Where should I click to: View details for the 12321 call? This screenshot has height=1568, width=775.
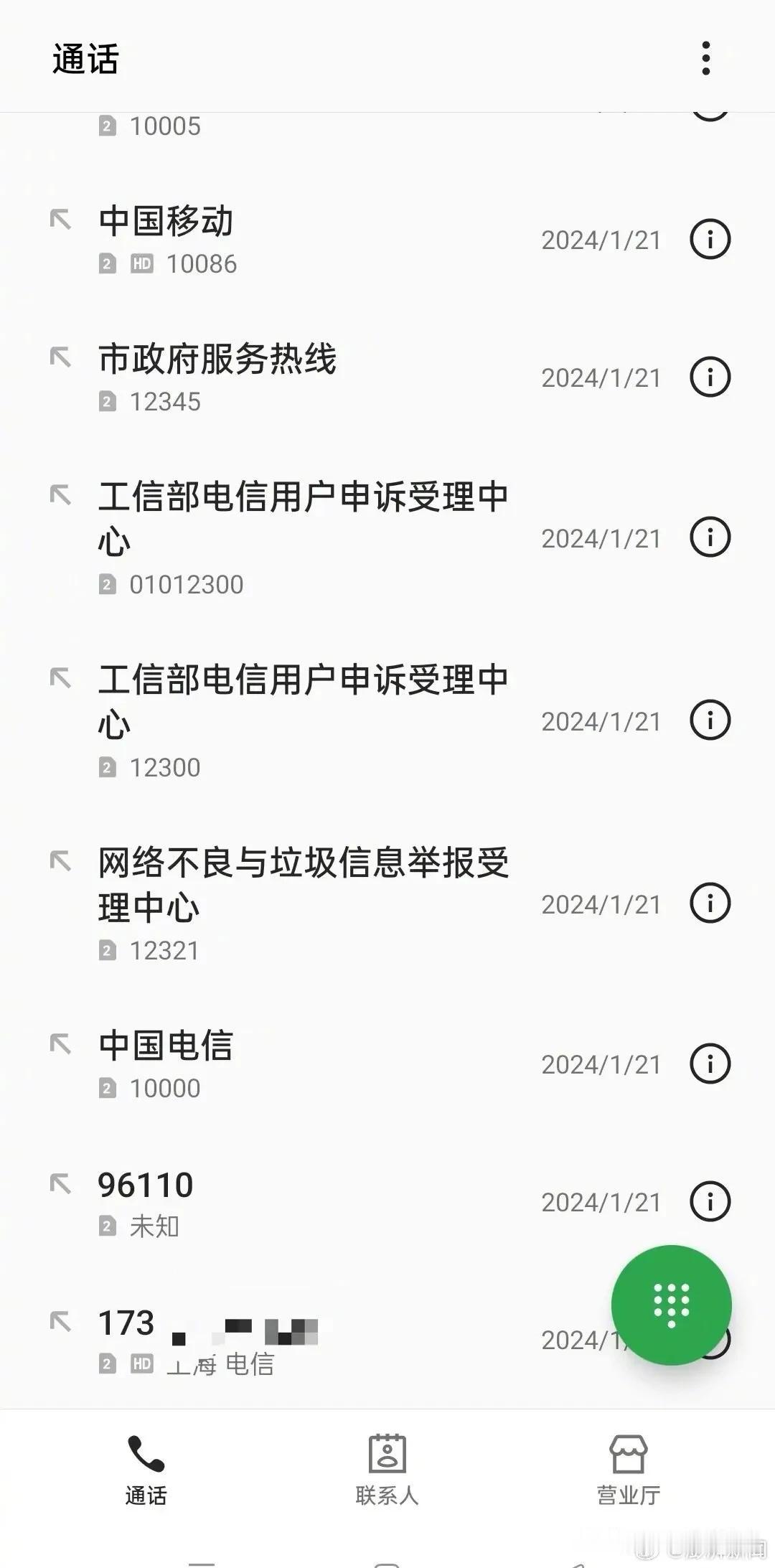click(x=710, y=903)
